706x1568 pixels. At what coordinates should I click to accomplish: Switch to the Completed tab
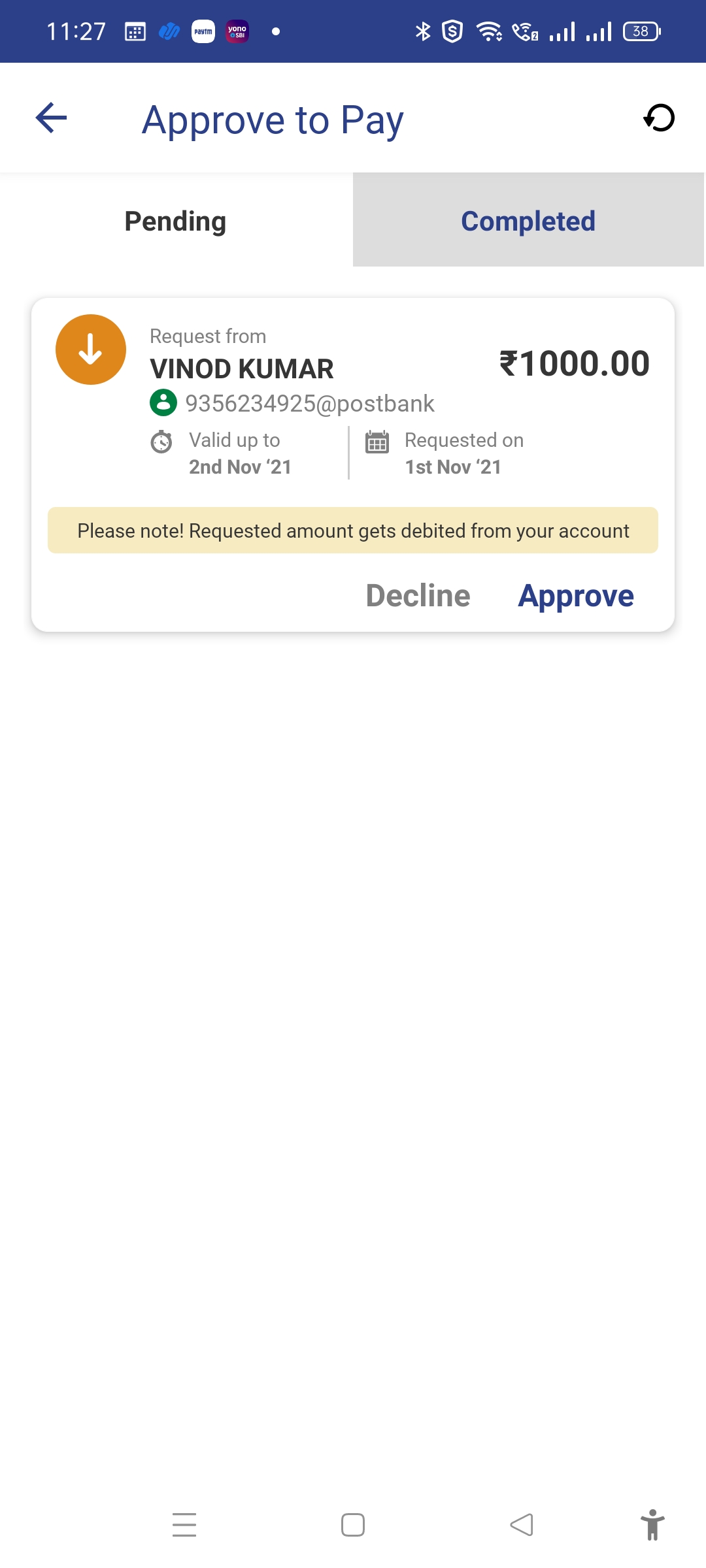[x=527, y=221]
